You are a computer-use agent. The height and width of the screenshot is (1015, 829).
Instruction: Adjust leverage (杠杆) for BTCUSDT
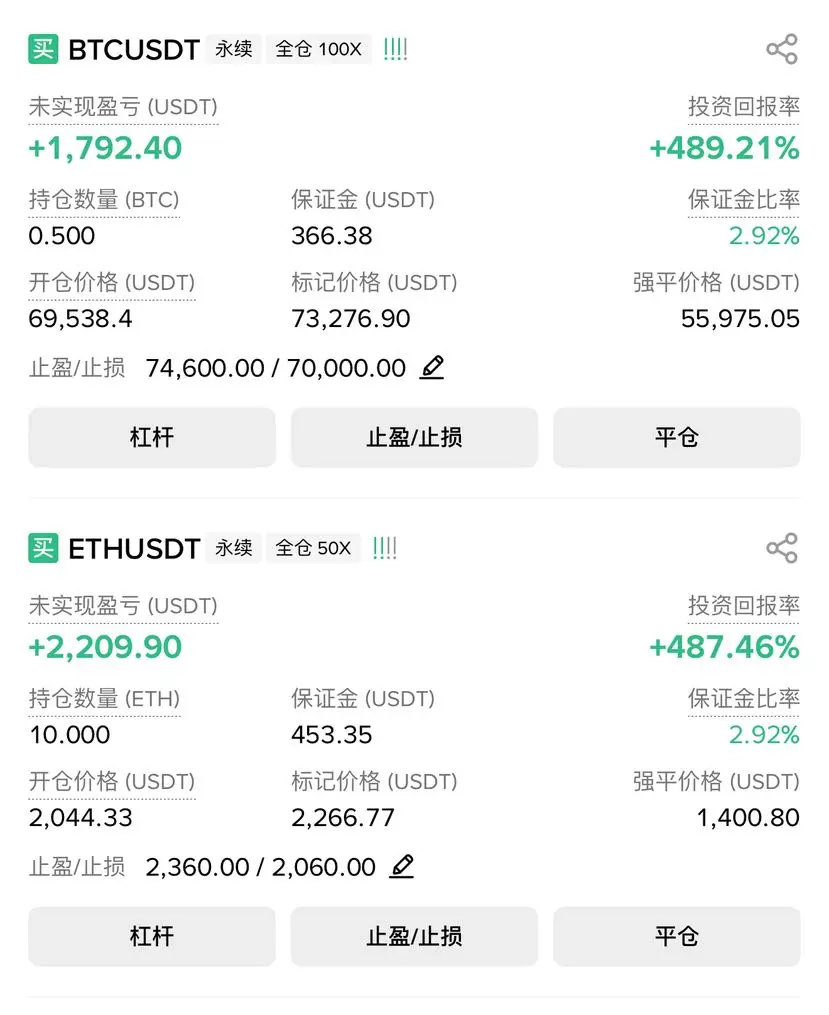click(152, 437)
